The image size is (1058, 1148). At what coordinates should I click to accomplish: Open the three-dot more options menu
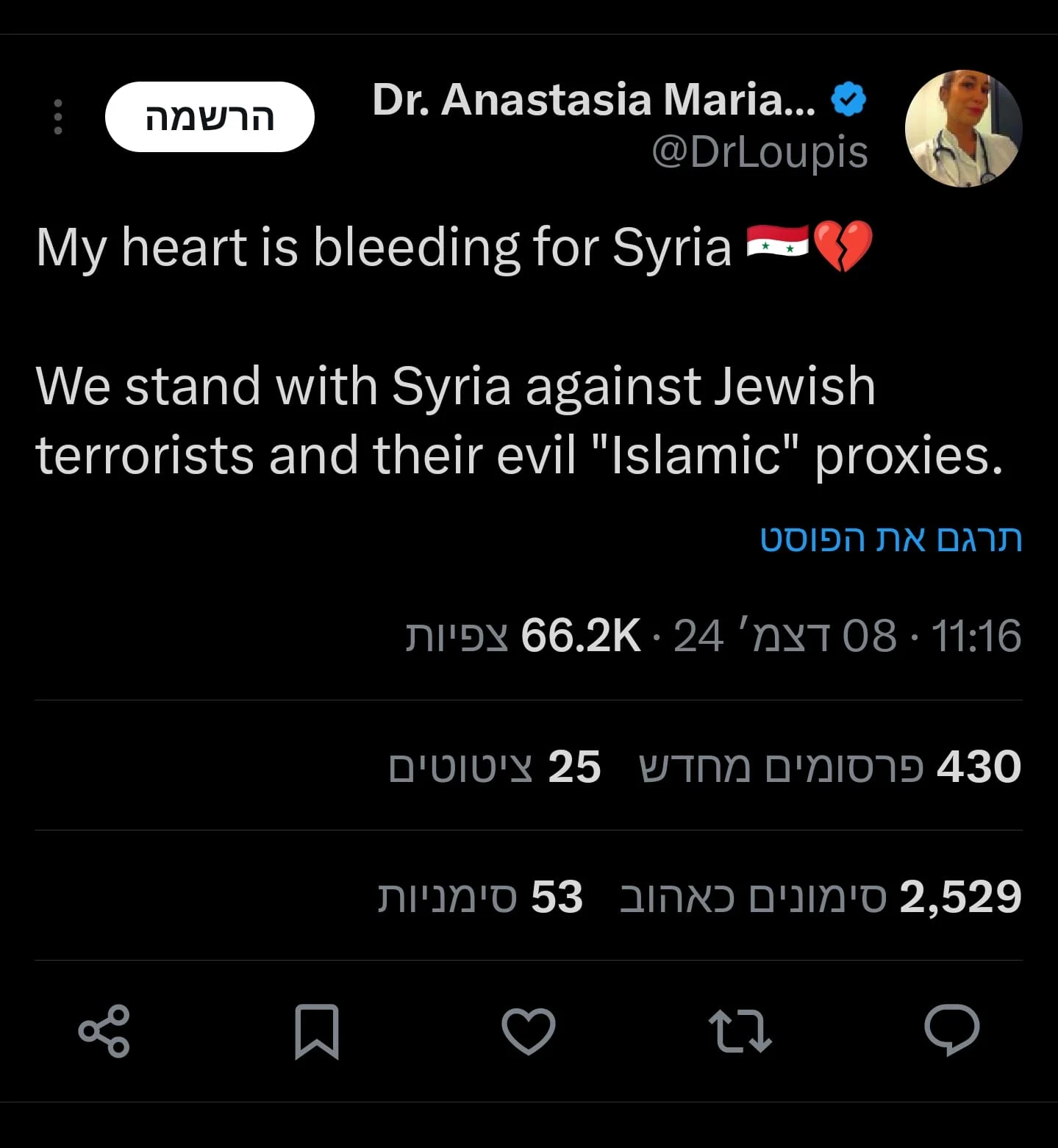57,116
